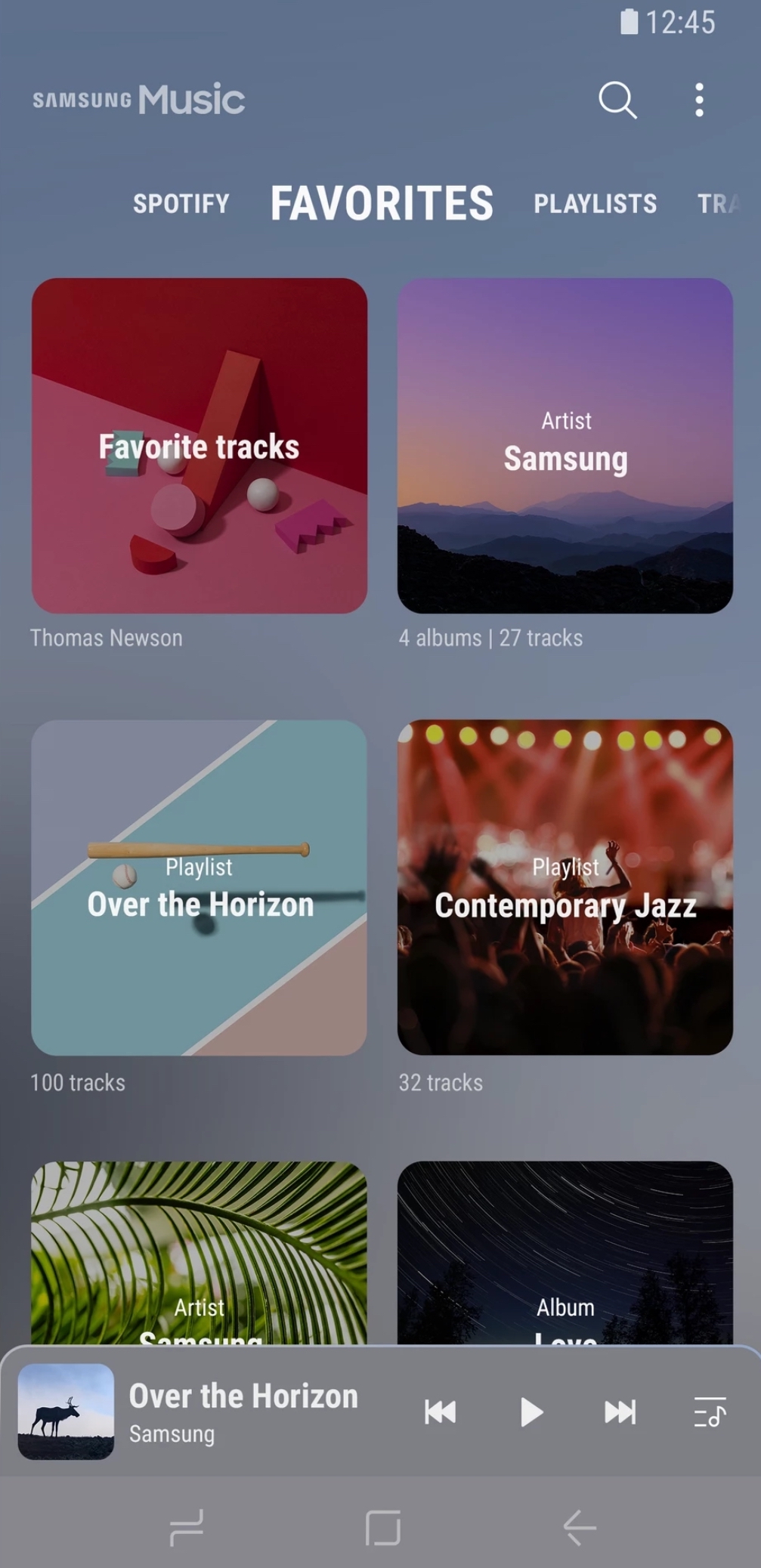The height and width of the screenshot is (1568, 761).
Task: Open the three-dot overflow menu
Action: (699, 100)
